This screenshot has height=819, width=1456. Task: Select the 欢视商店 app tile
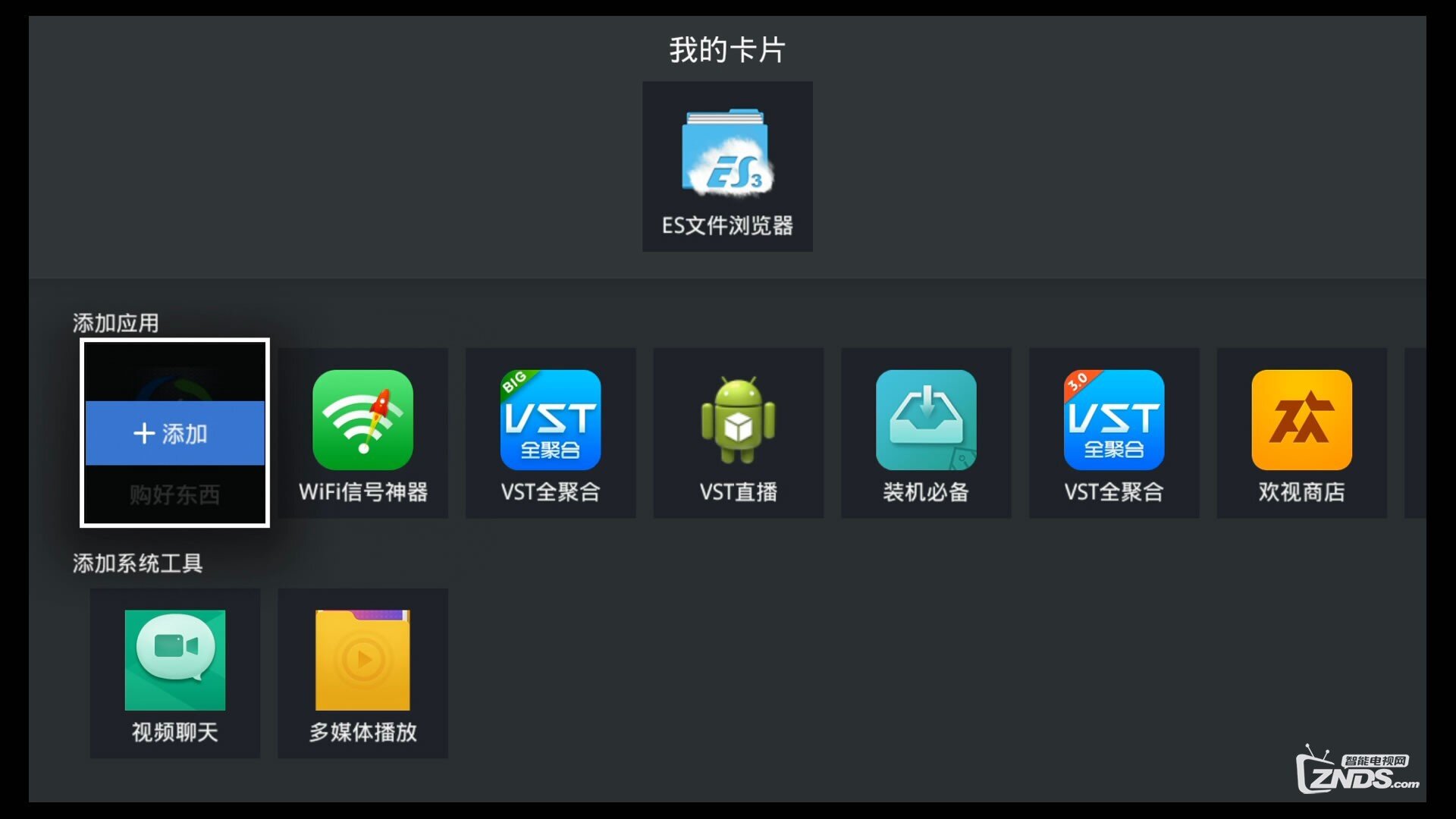pos(1301,433)
